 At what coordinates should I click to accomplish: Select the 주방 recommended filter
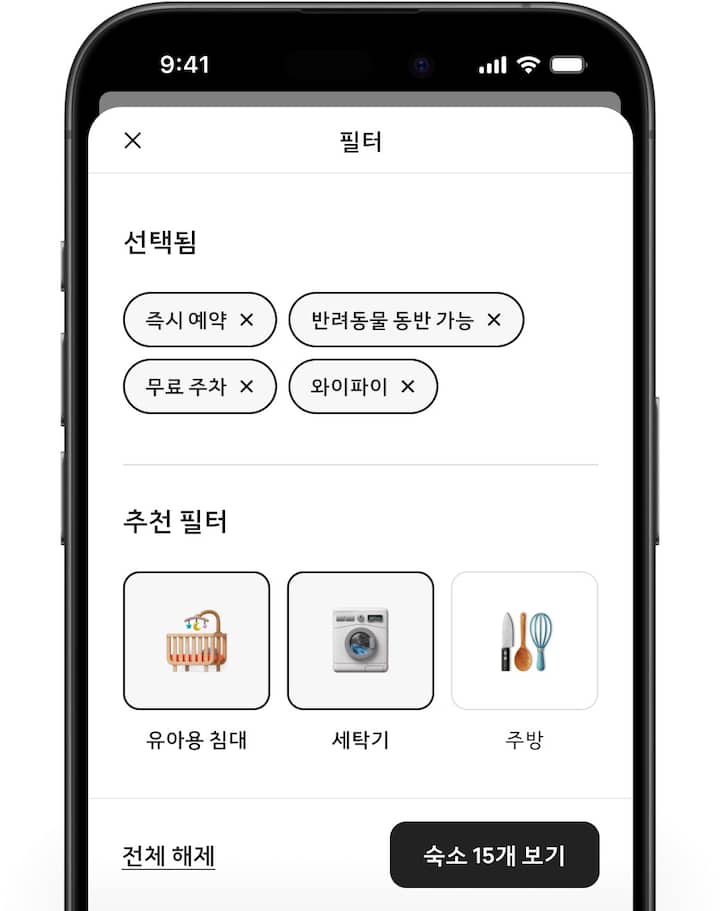pos(524,641)
